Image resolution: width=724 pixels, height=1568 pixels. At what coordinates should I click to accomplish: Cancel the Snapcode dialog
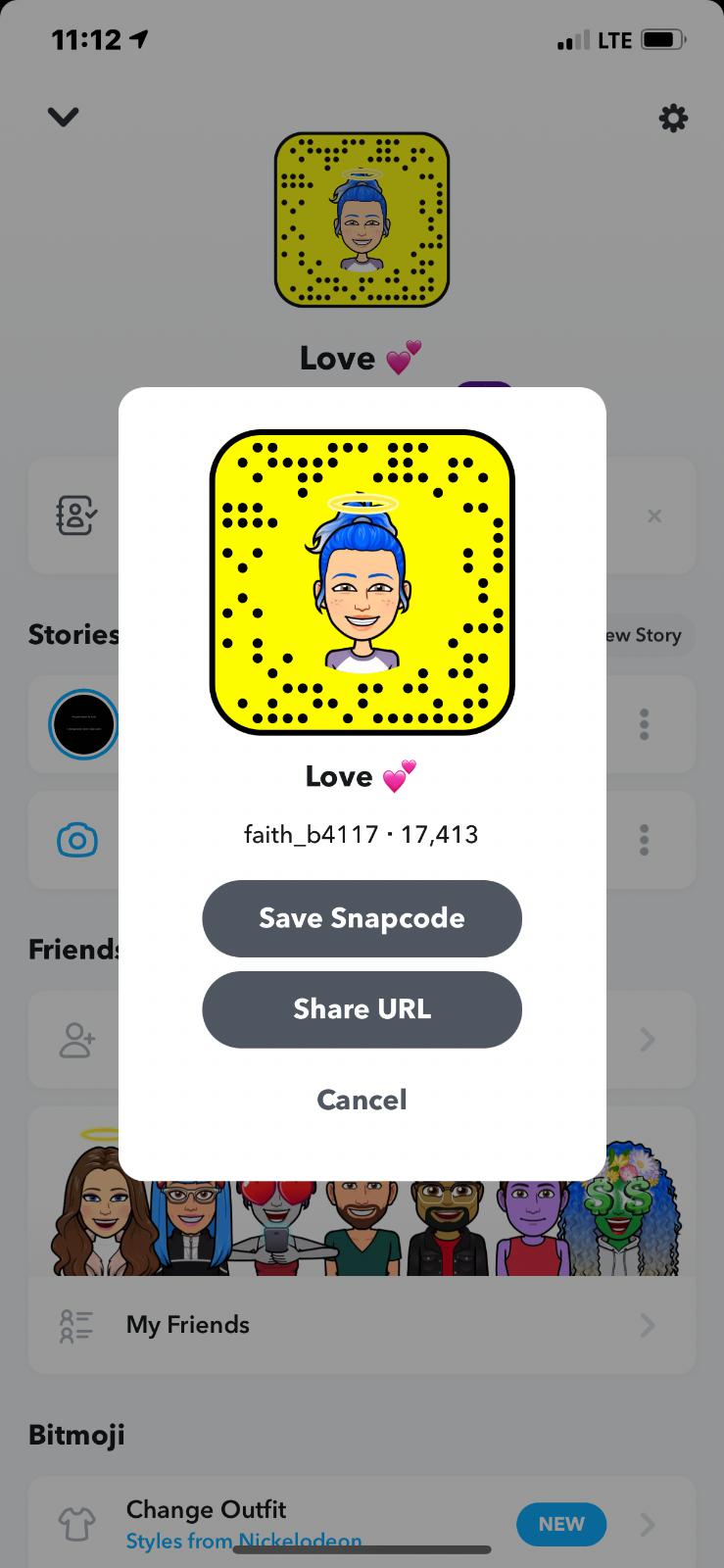[x=362, y=1100]
